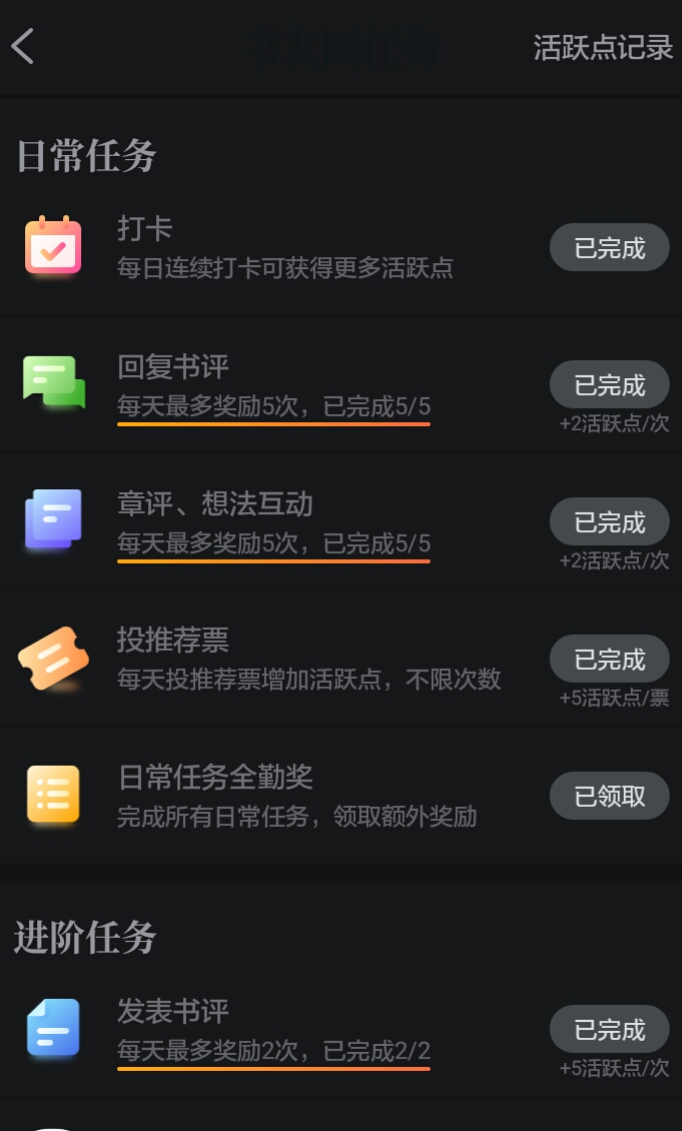Viewport: 682px width, 1131px height.
Task: Open 活跃点记录 in the header
Action: [603, 48]
